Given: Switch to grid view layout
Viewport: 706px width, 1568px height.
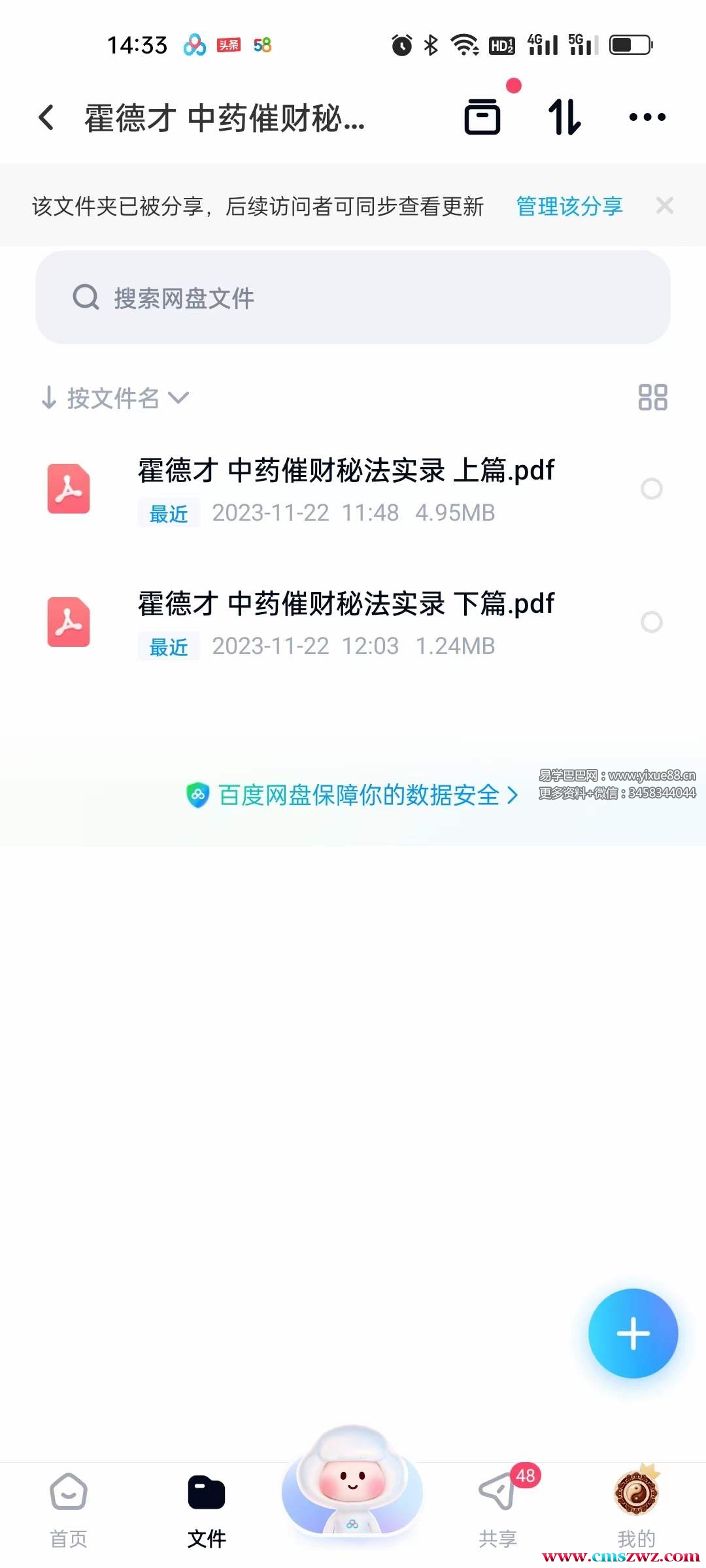Looking at the screenshot, I should 652,397.
